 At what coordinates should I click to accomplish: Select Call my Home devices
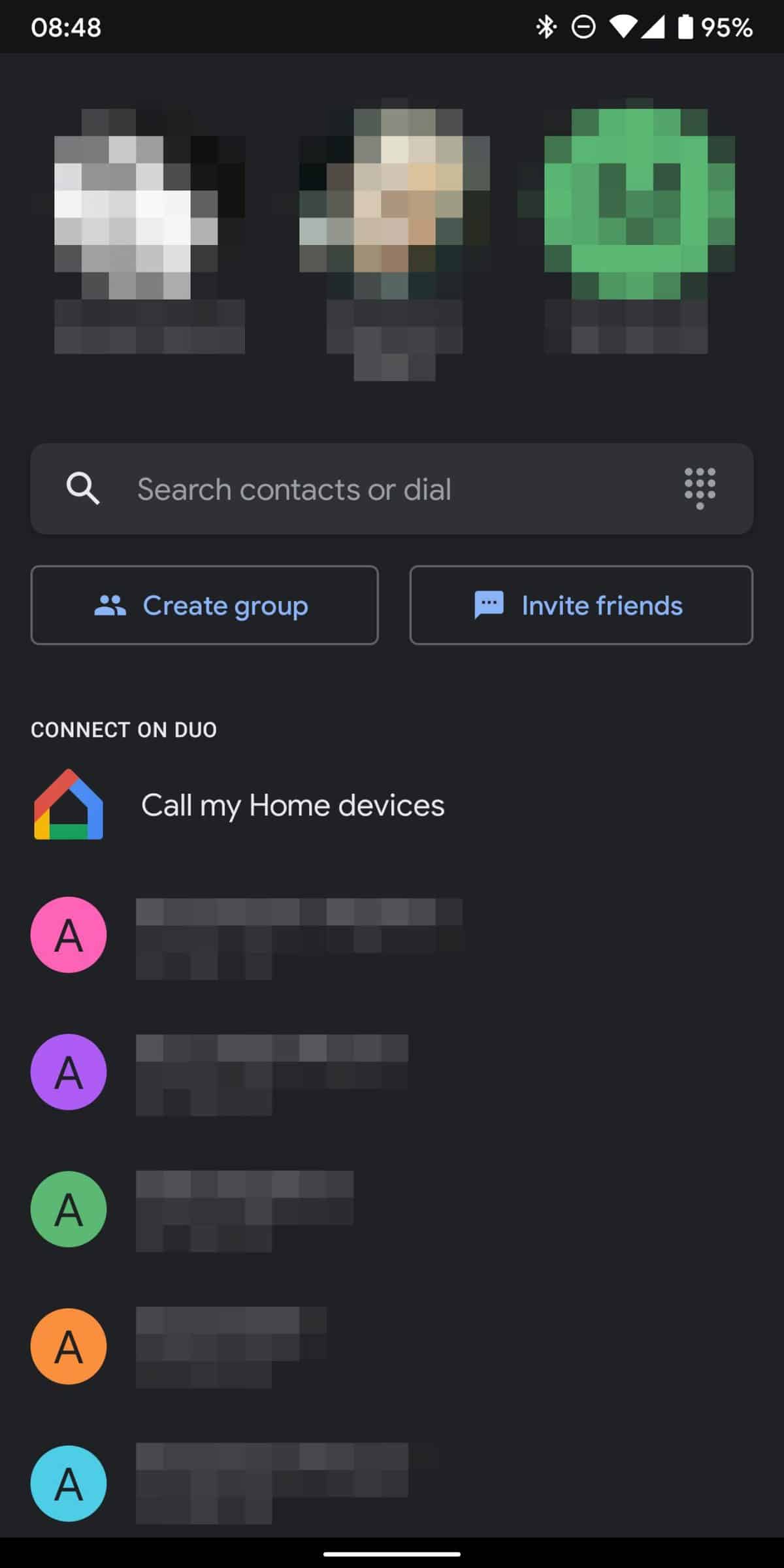293,804
